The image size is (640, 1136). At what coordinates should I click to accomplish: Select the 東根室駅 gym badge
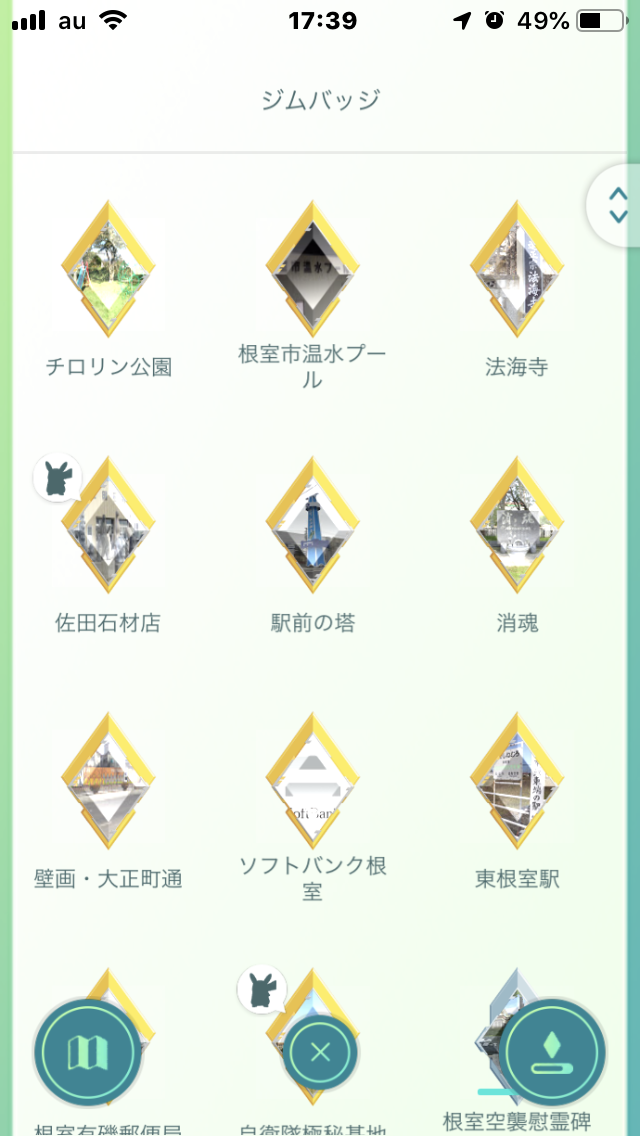(517, 782)
